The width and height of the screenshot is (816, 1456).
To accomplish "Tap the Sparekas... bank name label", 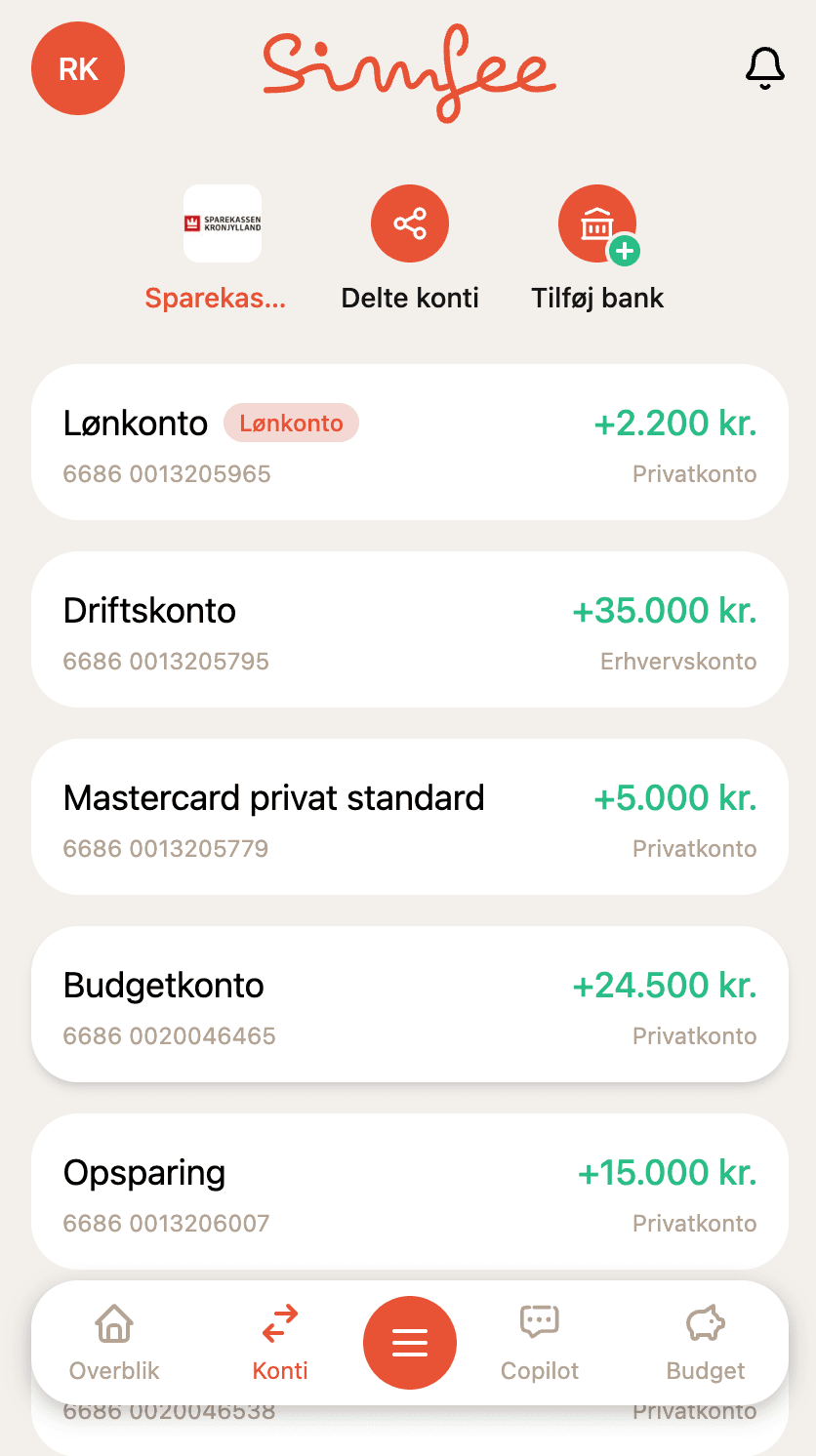I will tap(215, 298).
